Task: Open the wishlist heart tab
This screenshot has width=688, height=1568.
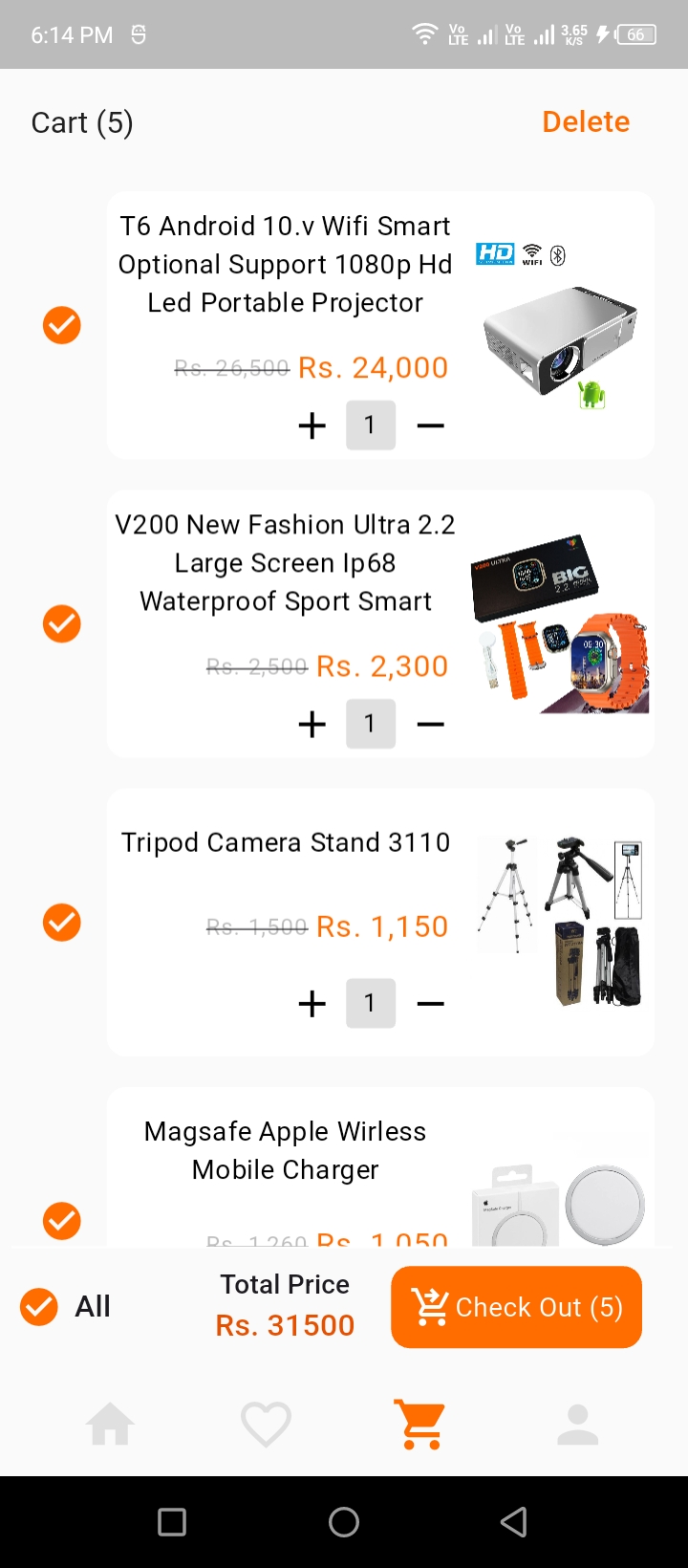Action: (266, 1425)
